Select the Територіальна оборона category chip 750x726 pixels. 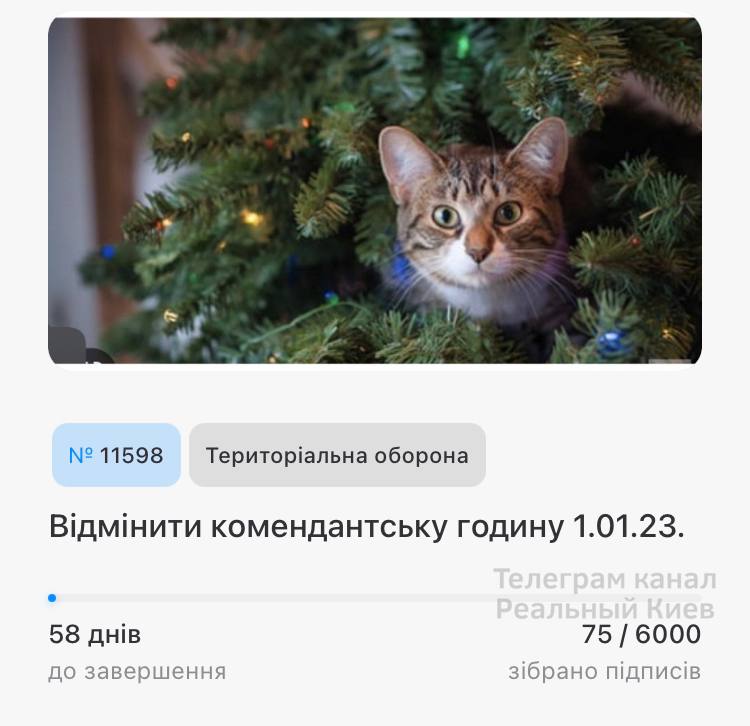point(337,455)
